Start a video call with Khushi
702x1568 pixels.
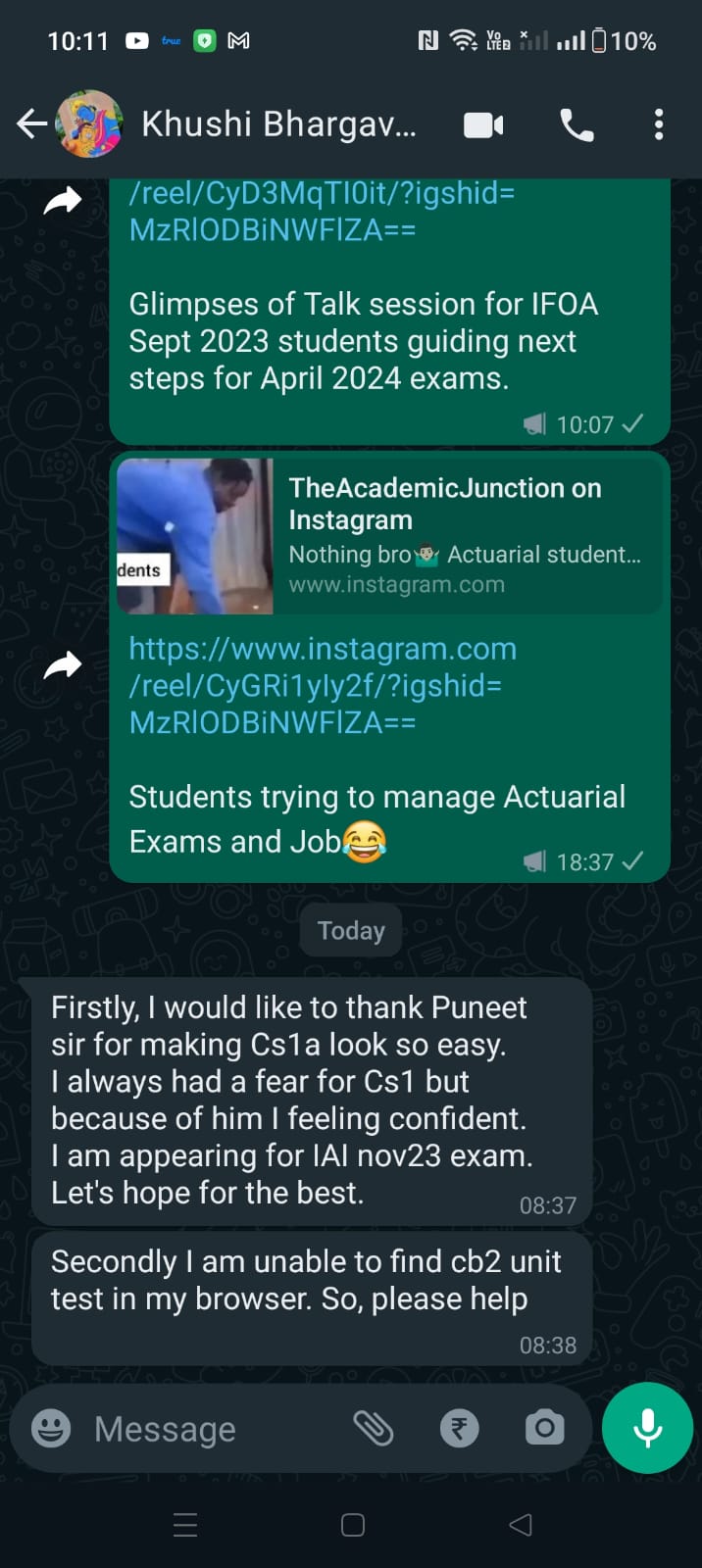click(x=482, y=125)
